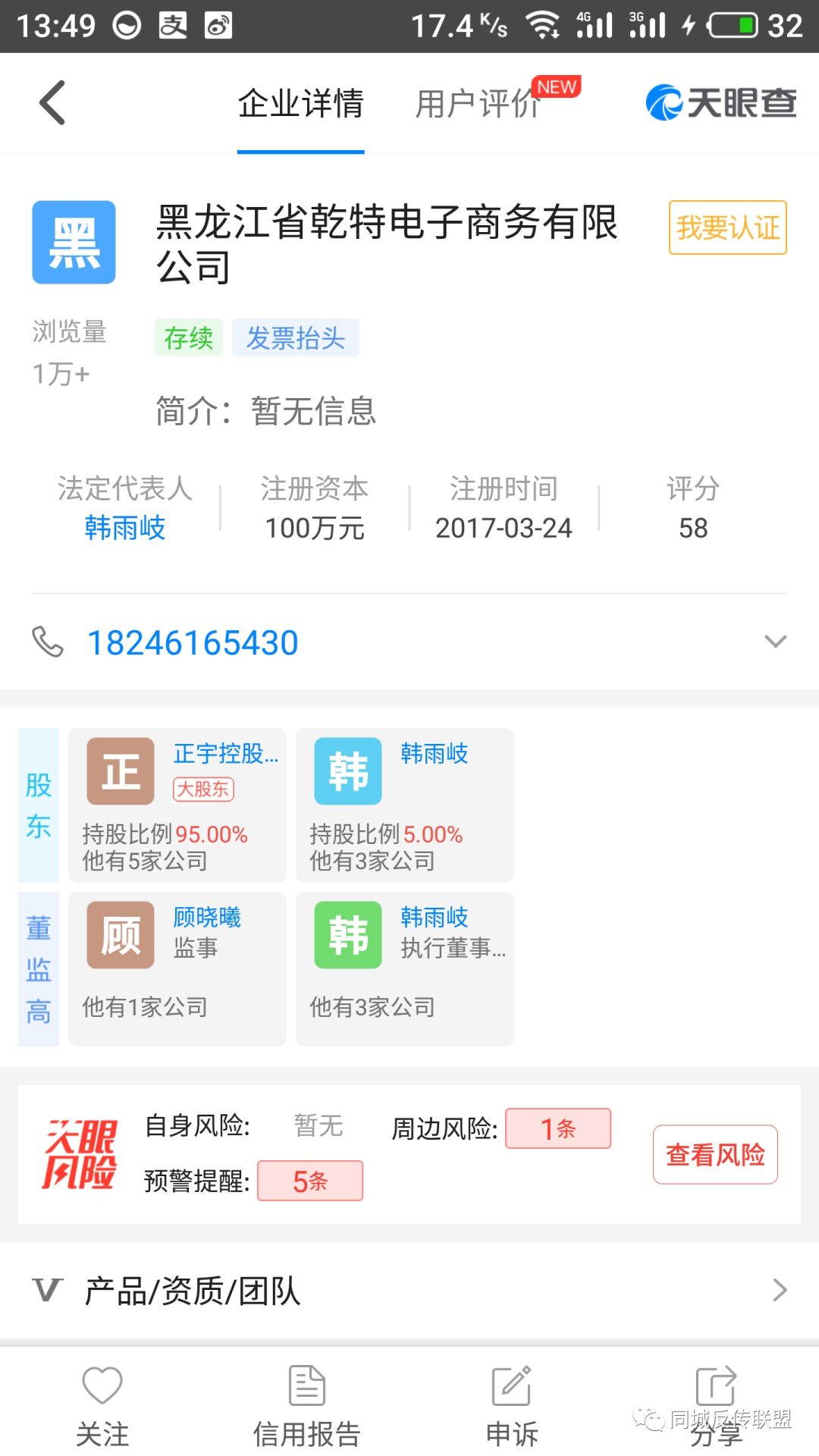Follow the company with 关注
Image resolution: width=819 pixels, height=1456 pixels.
(x=102, y=1407)
